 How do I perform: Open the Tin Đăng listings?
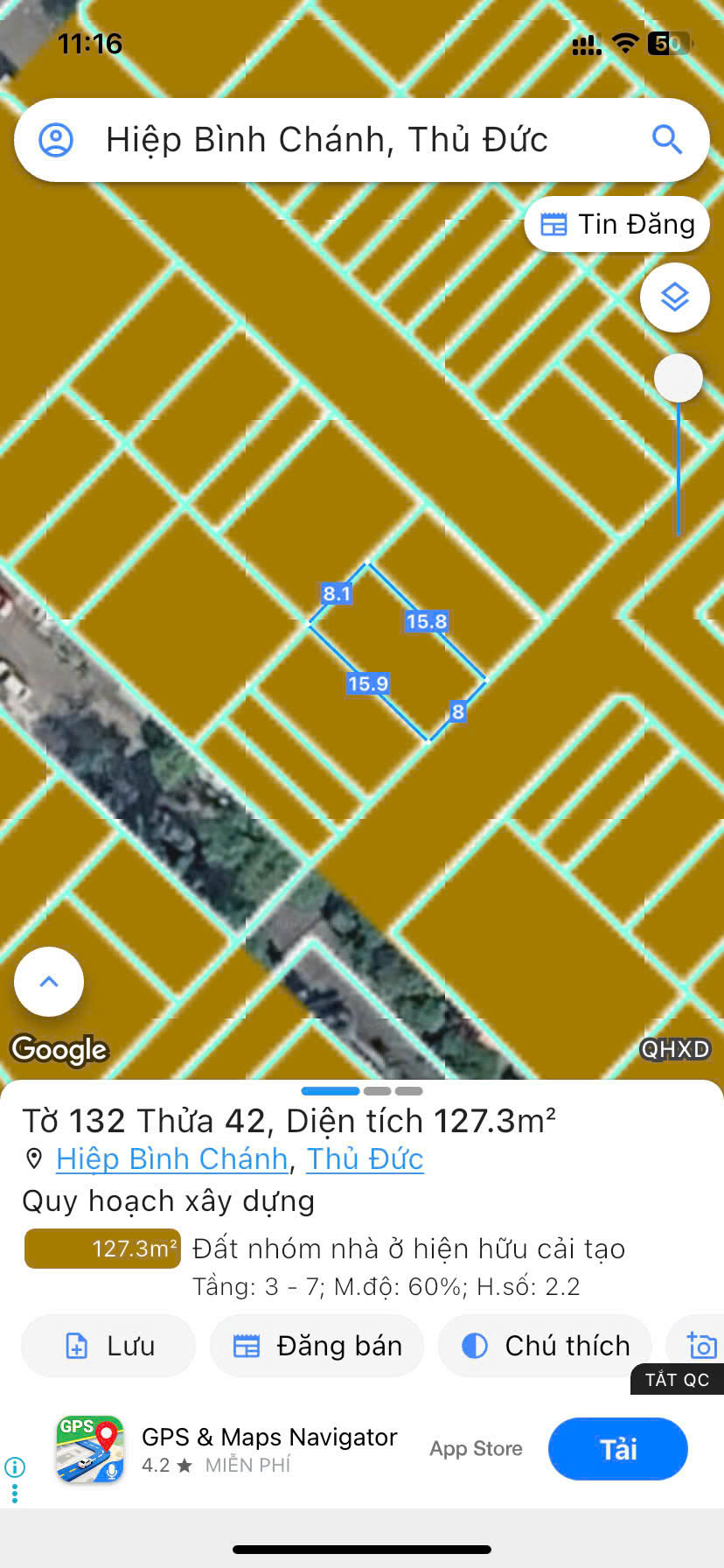(617, 225)
